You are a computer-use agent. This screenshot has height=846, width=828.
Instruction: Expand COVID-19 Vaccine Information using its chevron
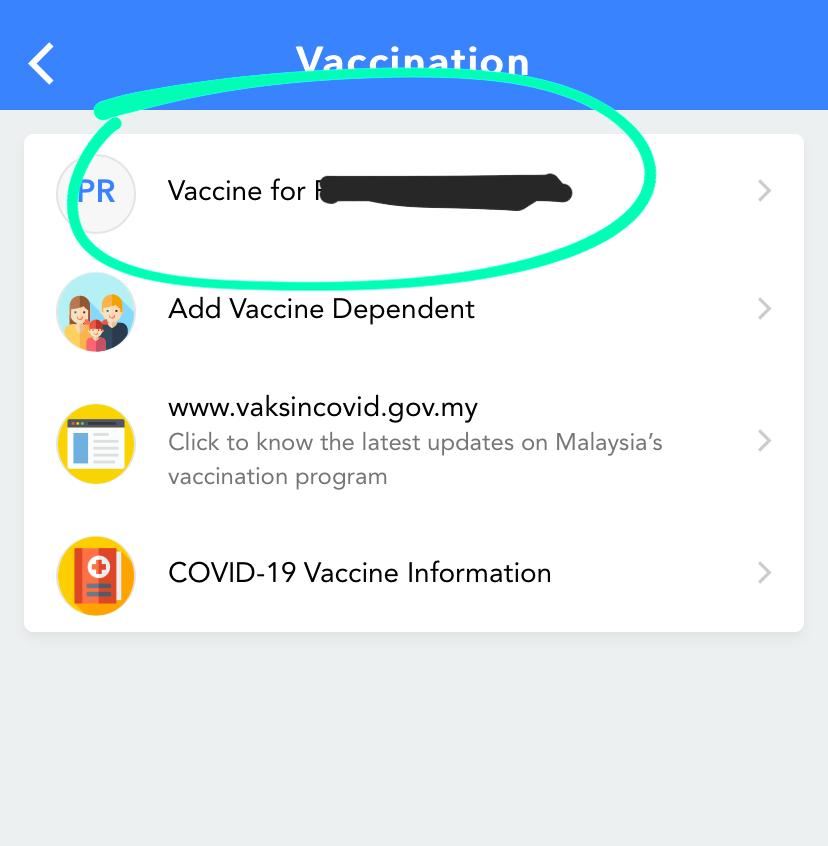pyautogui.click(x=763, y=573)
